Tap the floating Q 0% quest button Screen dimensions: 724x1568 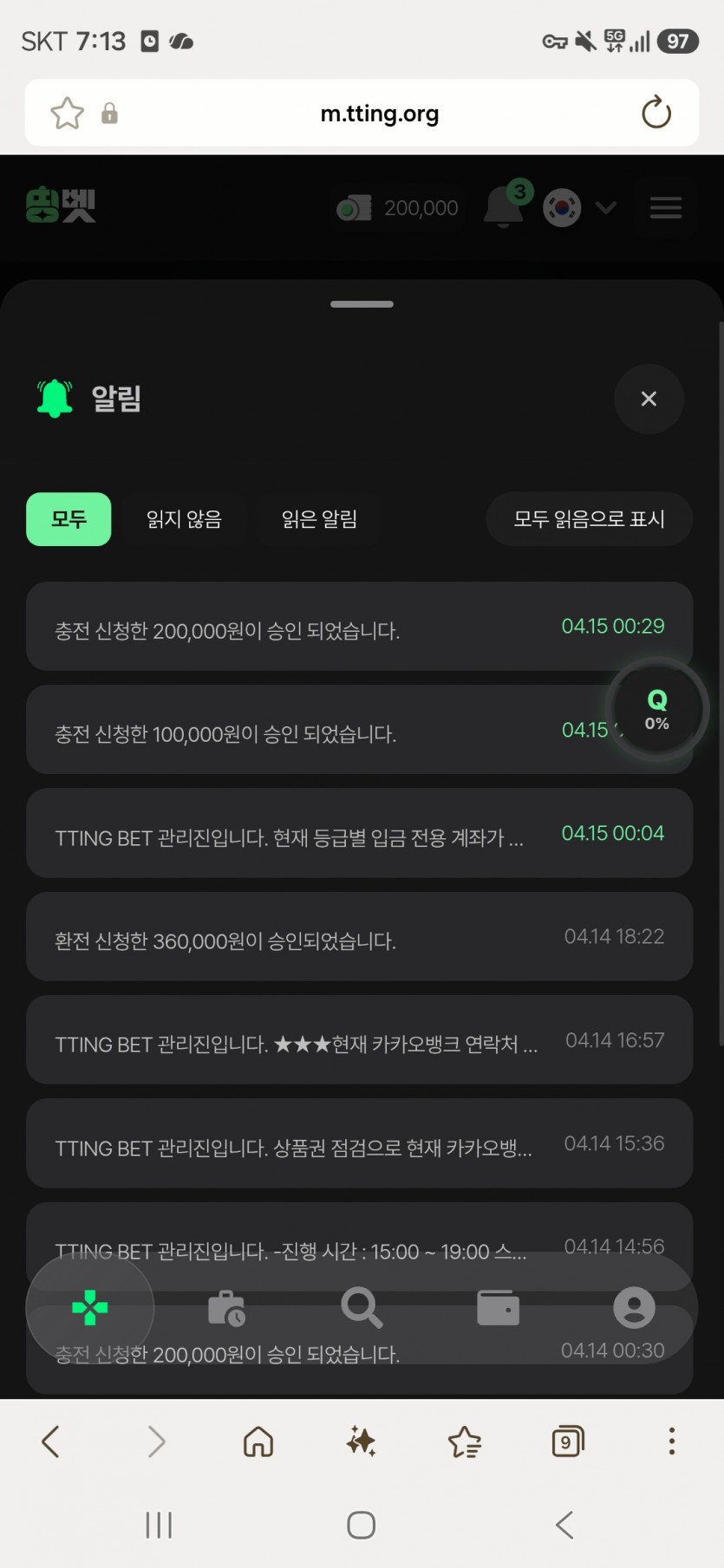pyautogui.click(x=657, y=710)
